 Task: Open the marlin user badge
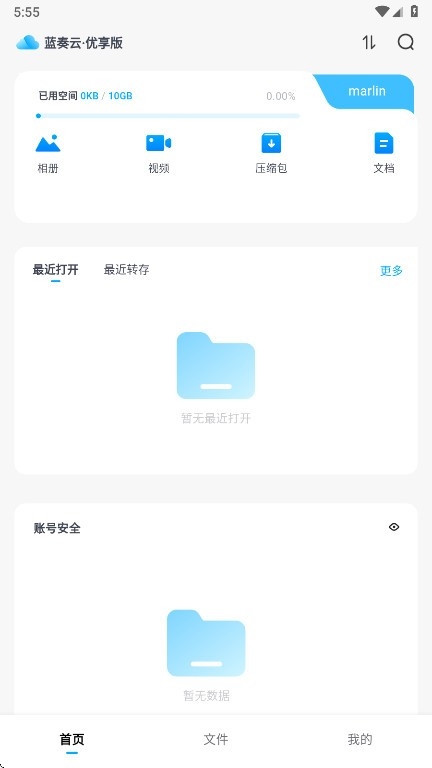pos(367,92)
